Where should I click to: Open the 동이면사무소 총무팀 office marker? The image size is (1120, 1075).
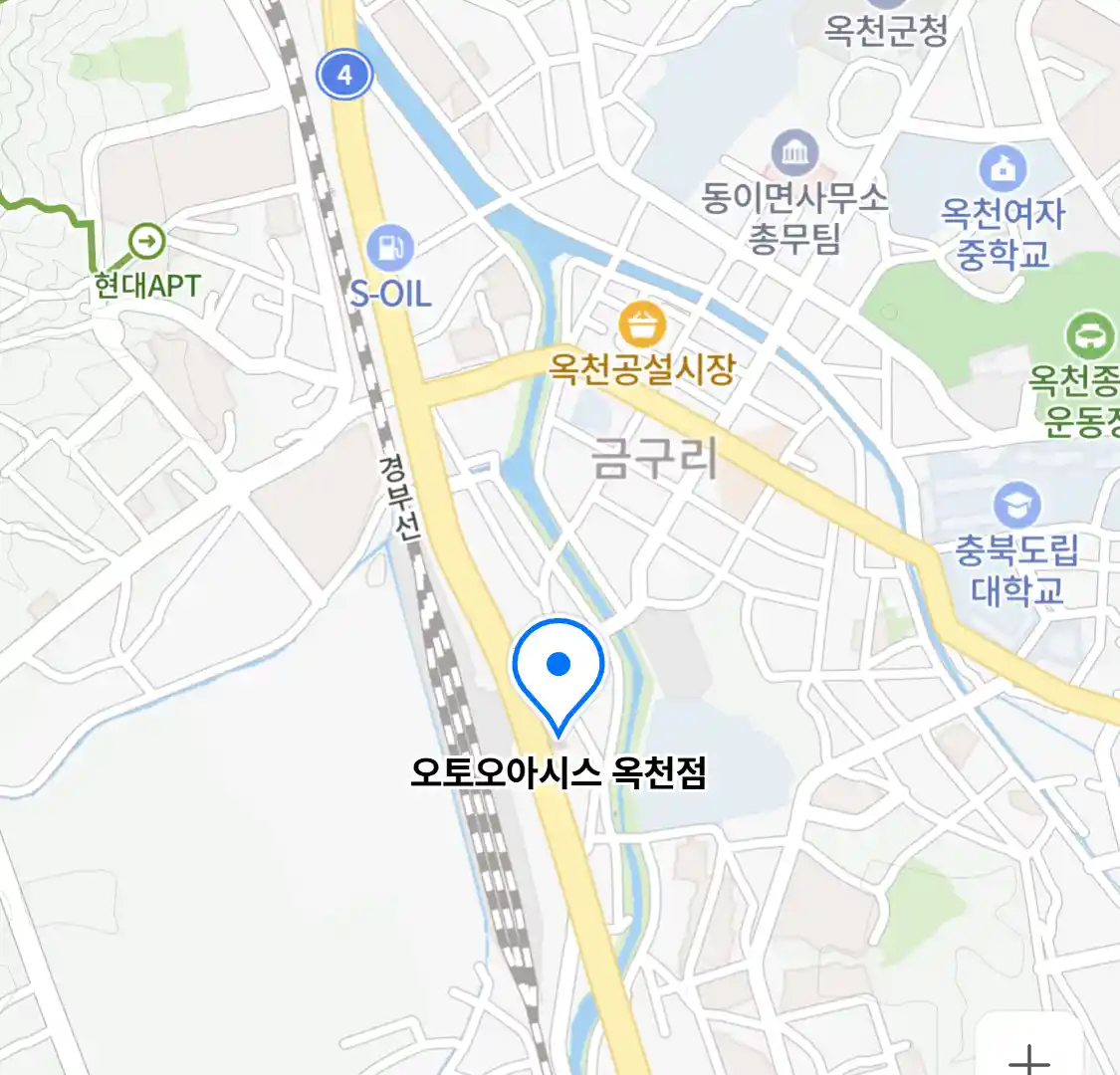tap(794, 154)
